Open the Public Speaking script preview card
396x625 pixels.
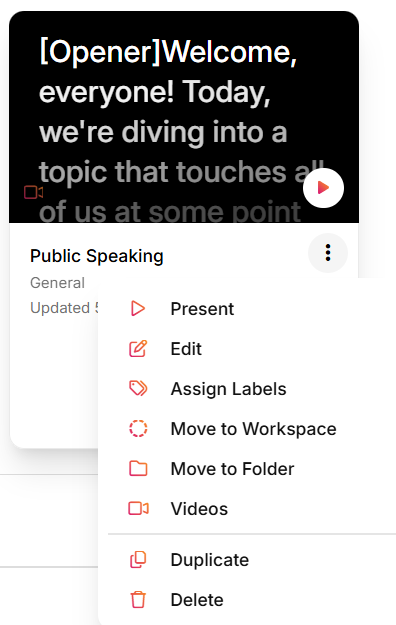click(184, 117)
